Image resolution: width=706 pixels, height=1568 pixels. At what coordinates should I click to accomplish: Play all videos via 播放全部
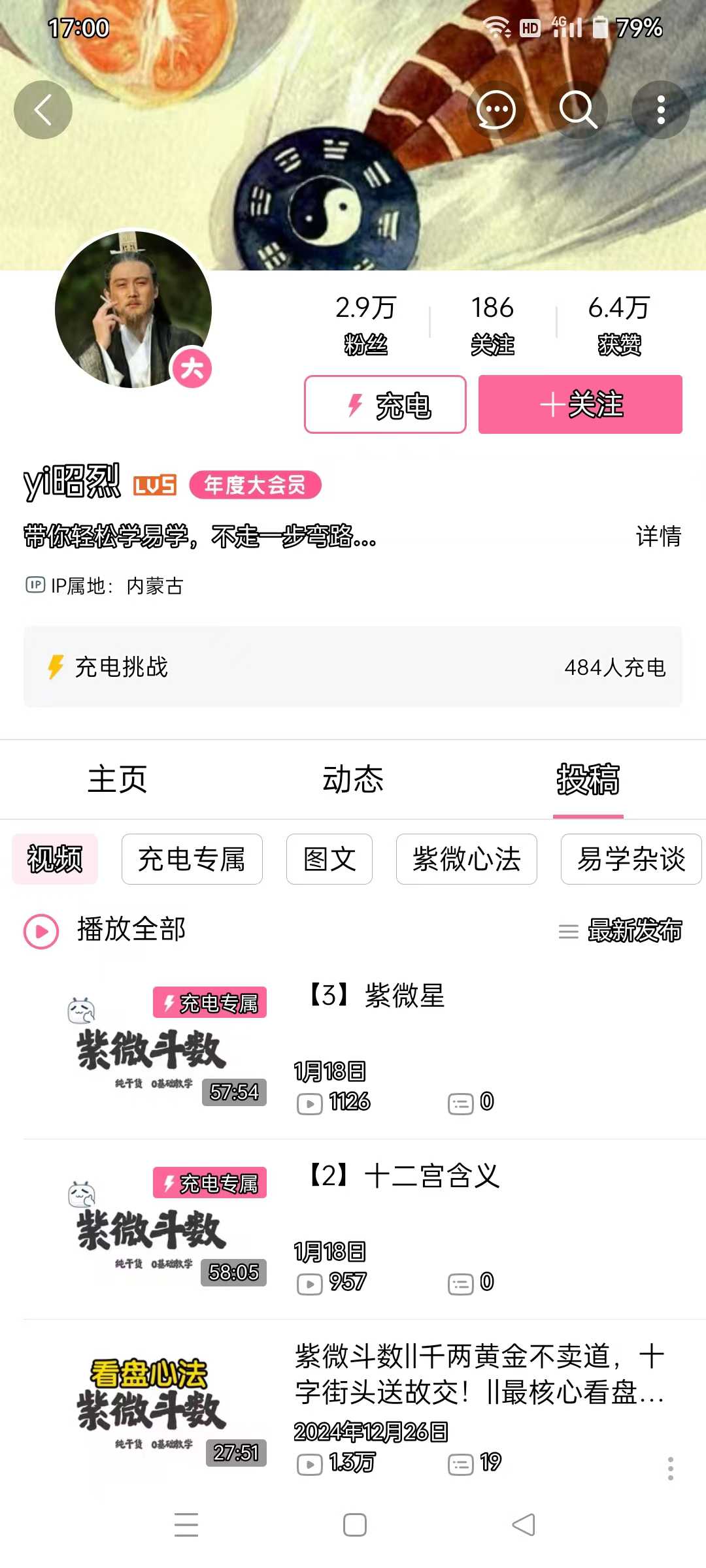tap(106, 930)
